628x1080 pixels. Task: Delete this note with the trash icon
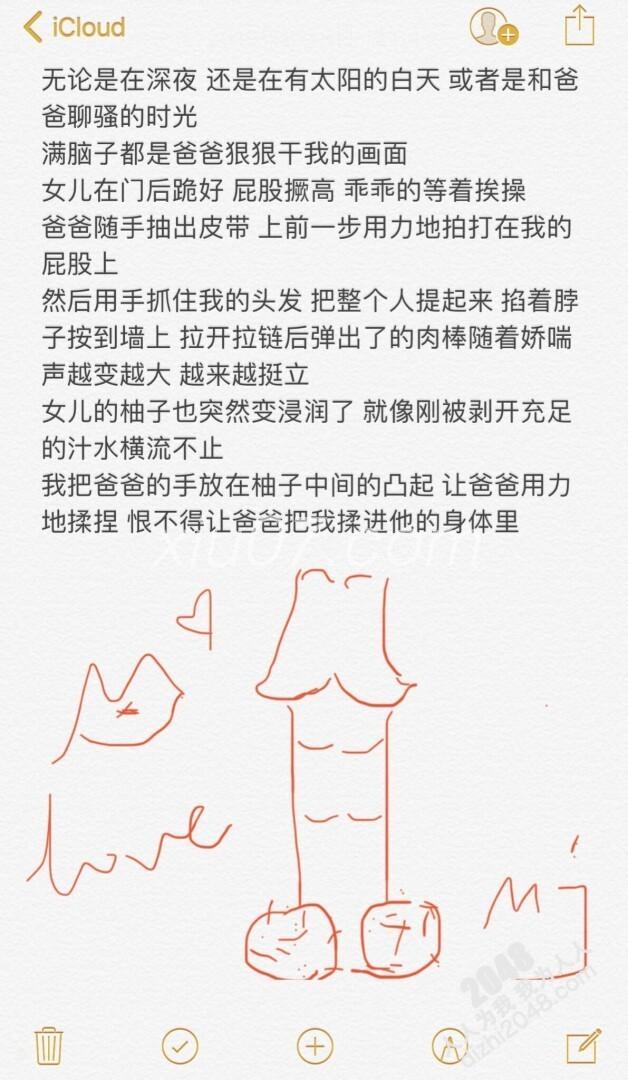pyautogui.click(x=48, y=1046)
